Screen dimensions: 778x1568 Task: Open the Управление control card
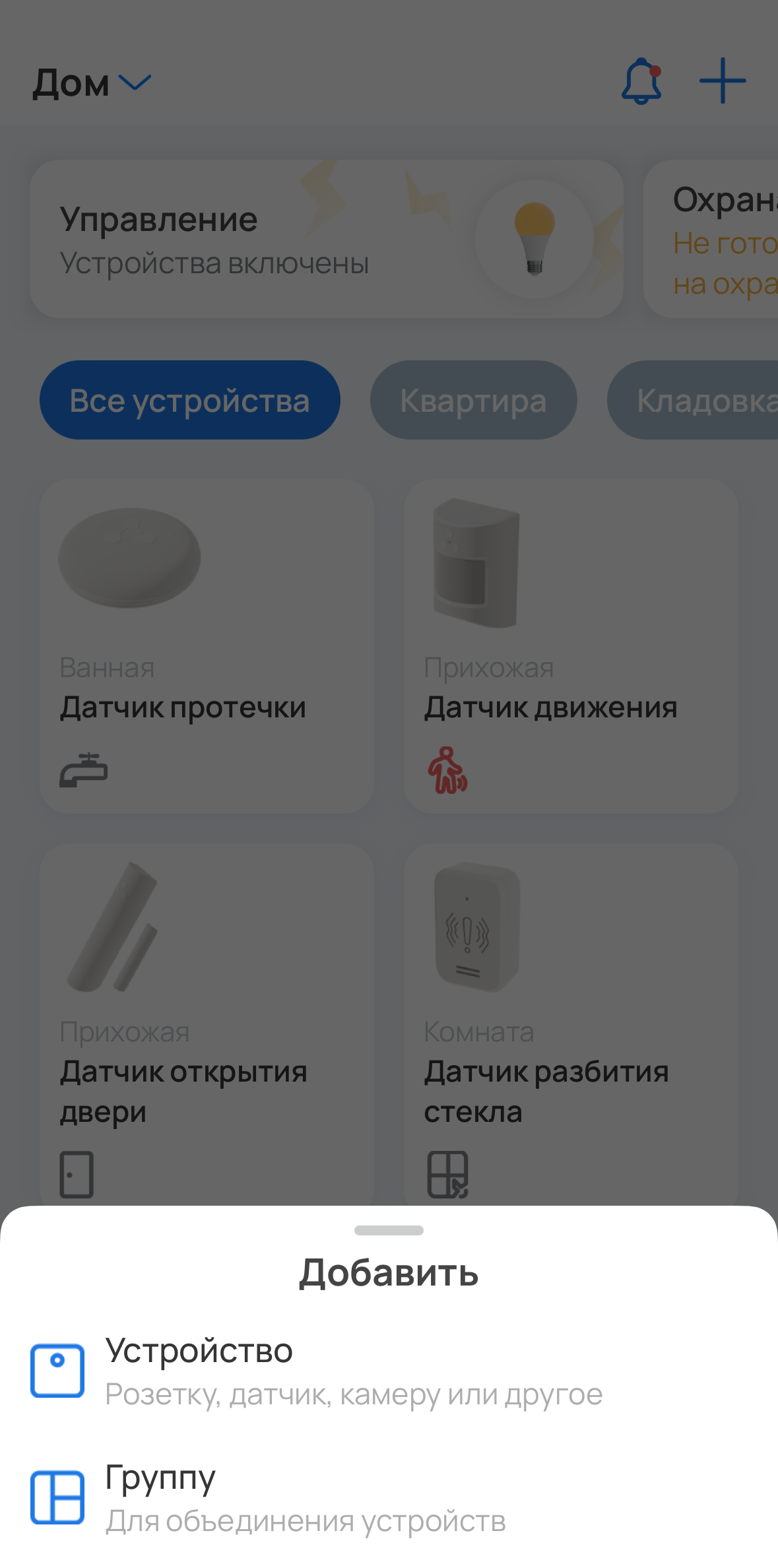(327, 239)
